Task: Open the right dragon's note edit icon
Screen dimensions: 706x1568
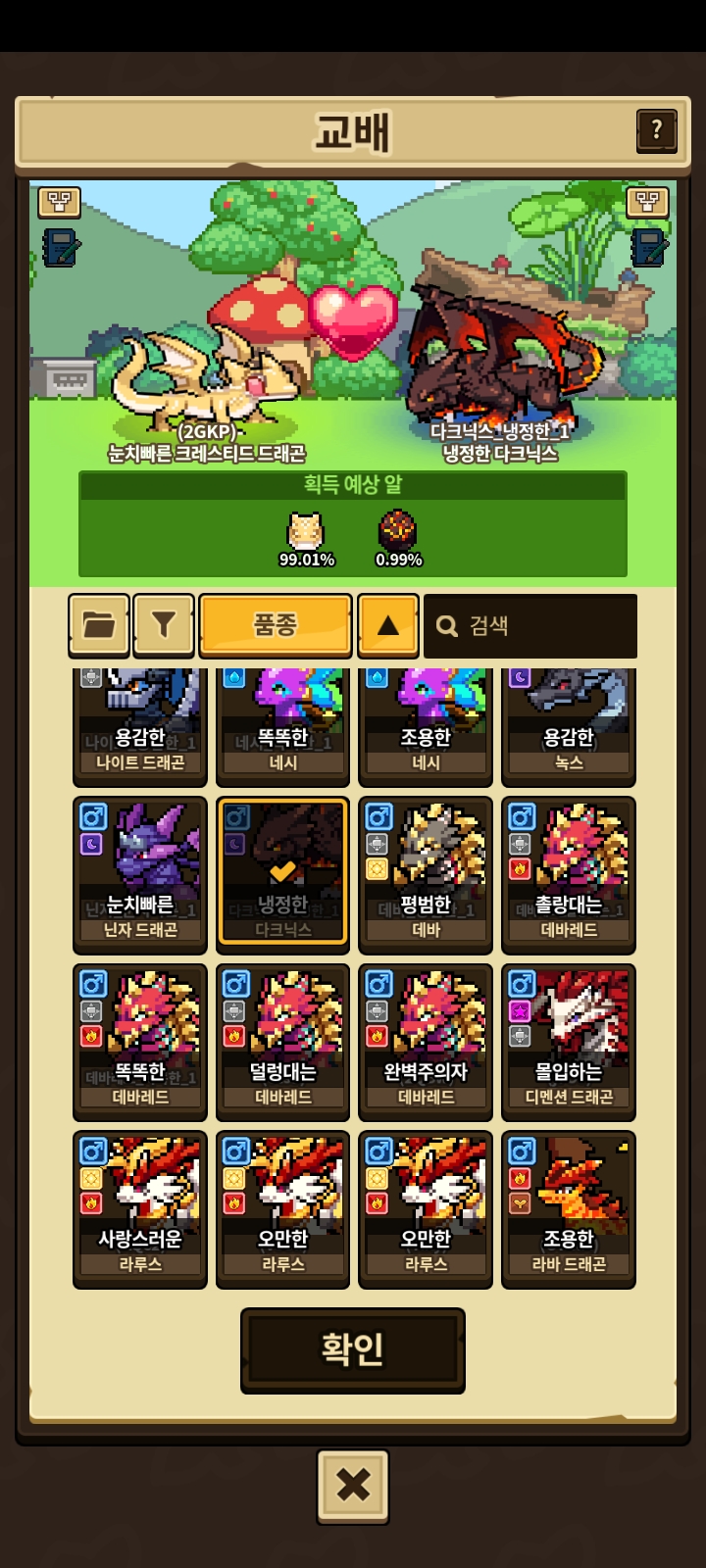Action: (648, 247)
